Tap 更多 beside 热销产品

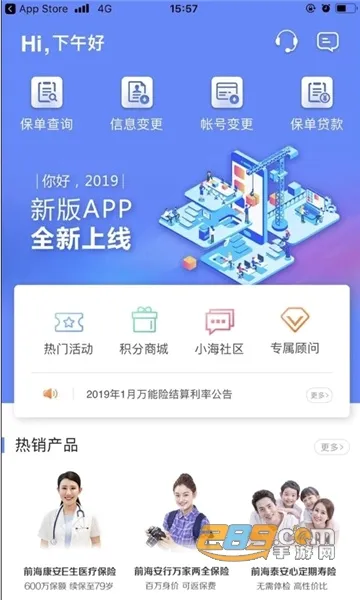(x=332, y=447)
